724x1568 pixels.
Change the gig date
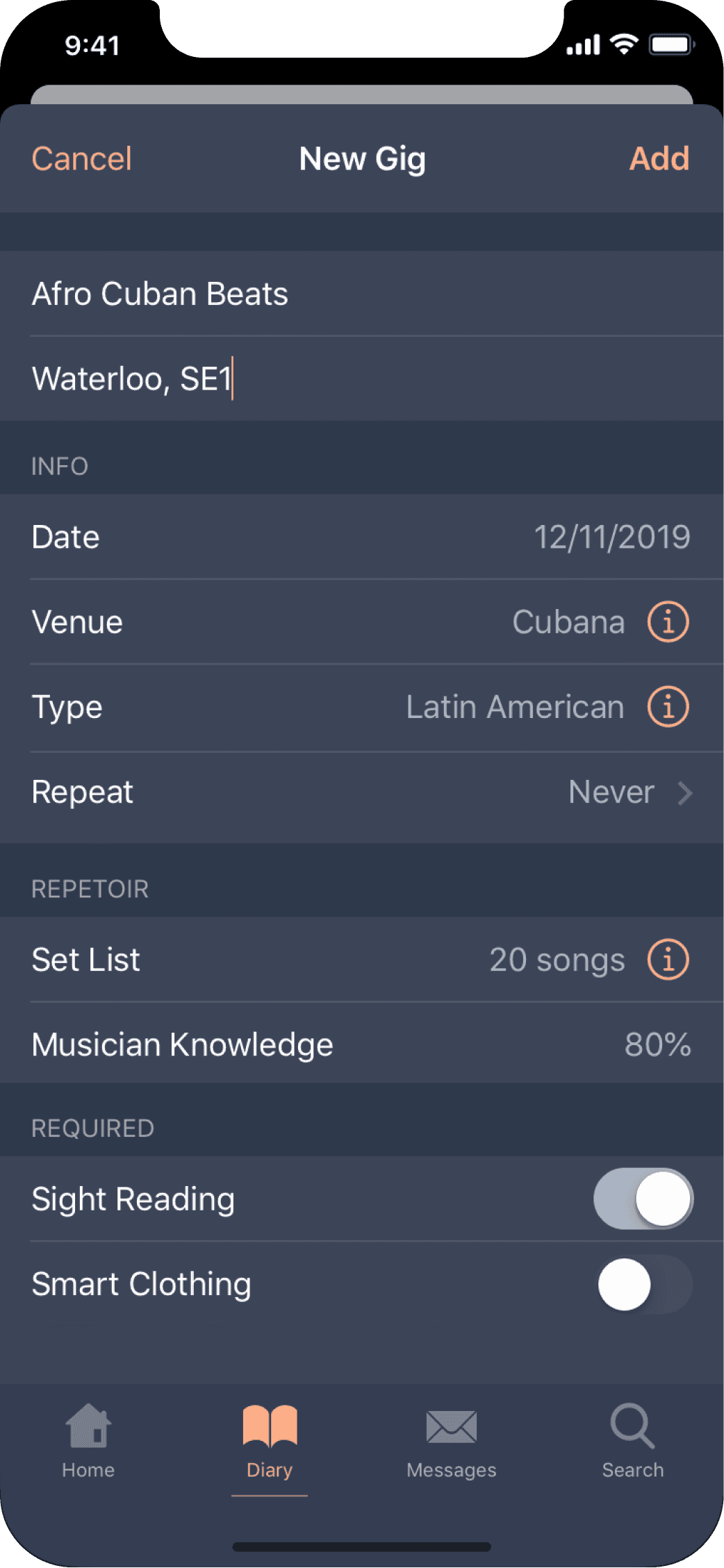[x=611, y=537]
